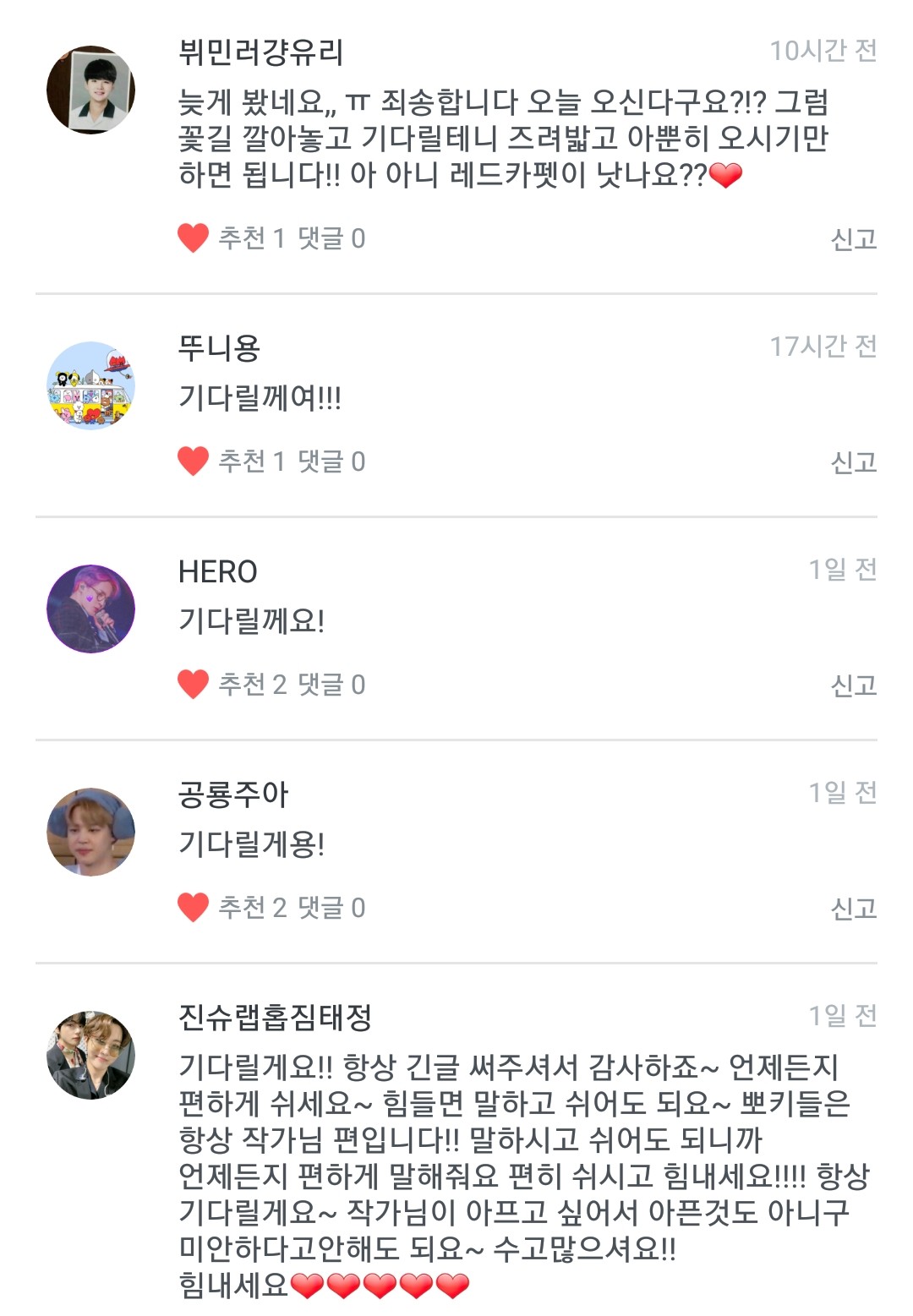Like 공룡주아's comment

point(194,908)
